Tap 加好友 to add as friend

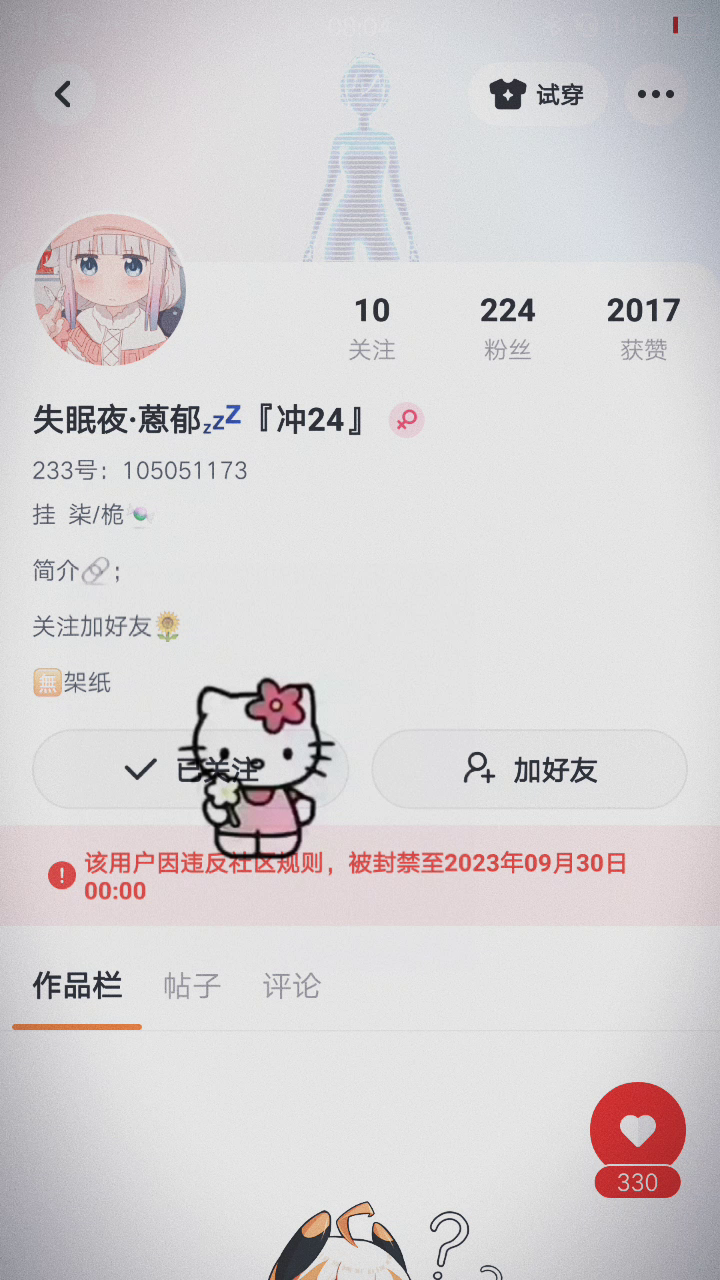pos(530,769)
